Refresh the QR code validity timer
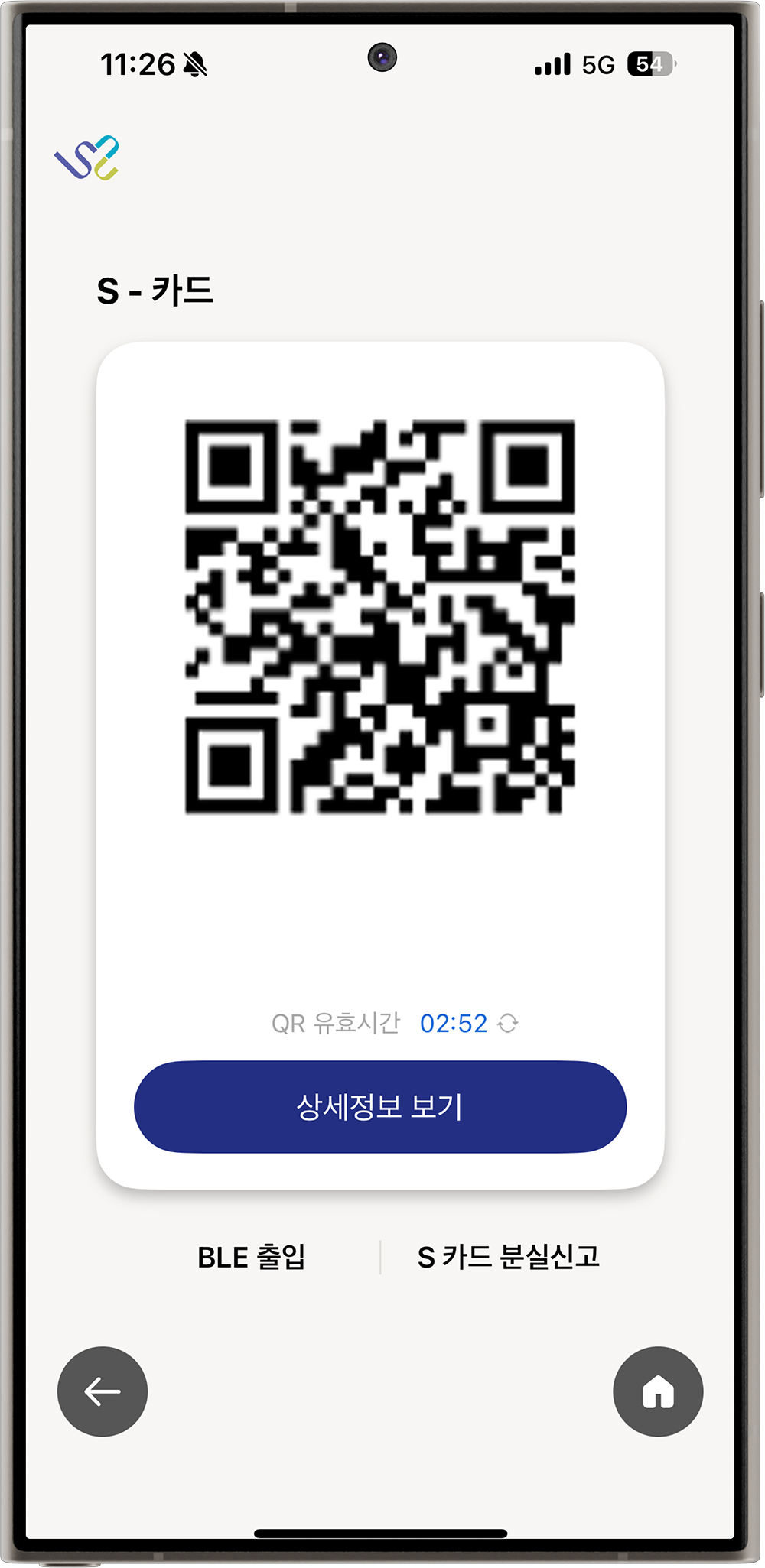 pyautogui.click(x=508, y=1023)
